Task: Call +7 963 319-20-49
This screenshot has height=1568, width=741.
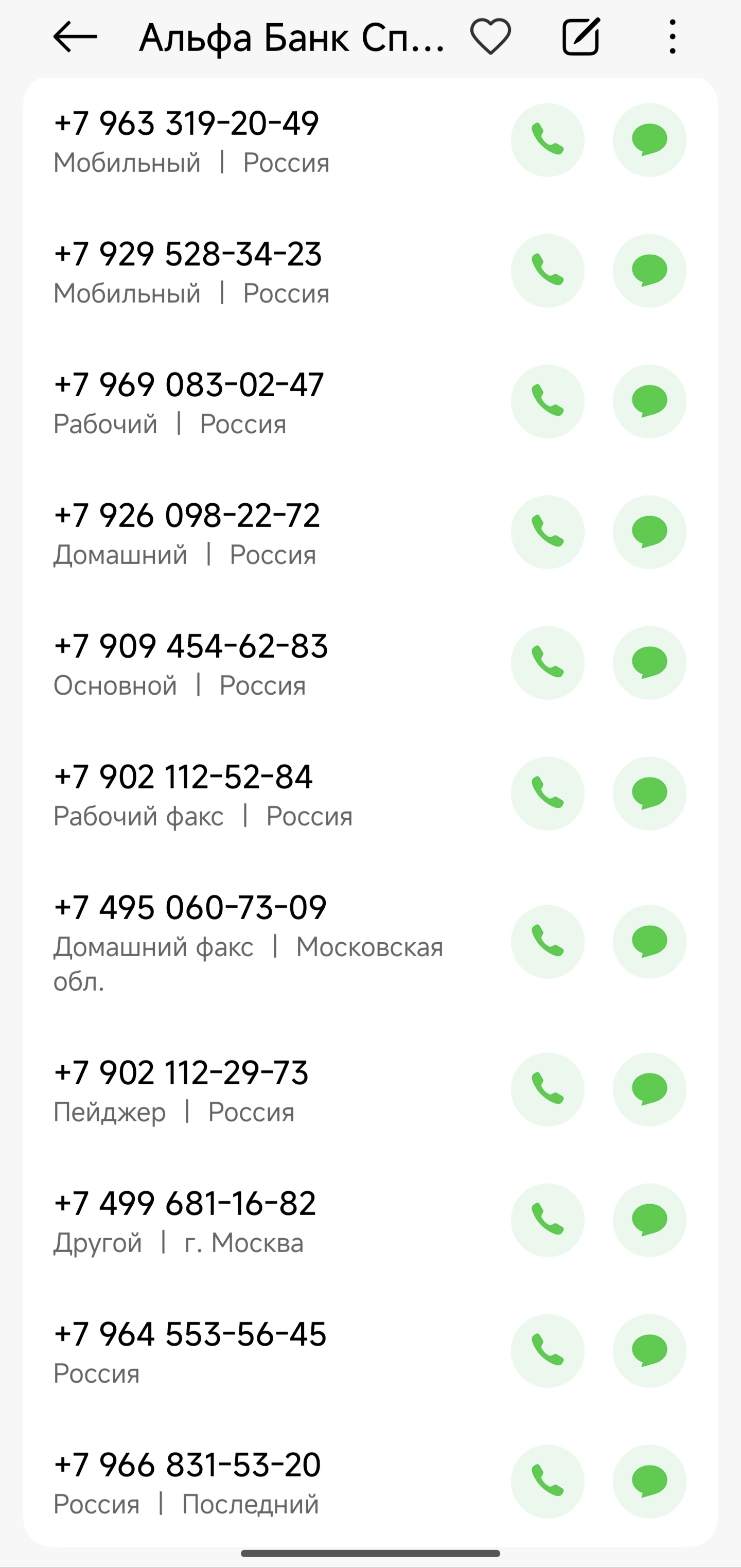Action: tap(548, 140)
